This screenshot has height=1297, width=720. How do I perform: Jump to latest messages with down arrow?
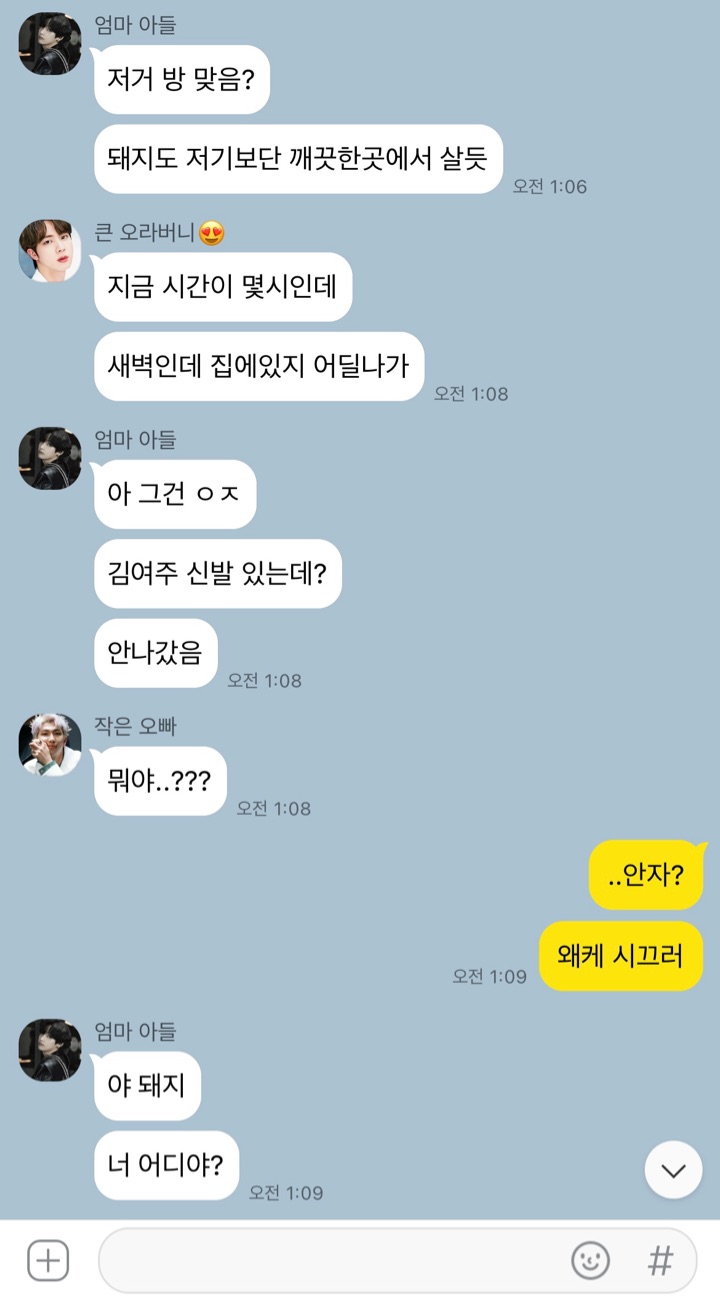(x=673, y=1170)
